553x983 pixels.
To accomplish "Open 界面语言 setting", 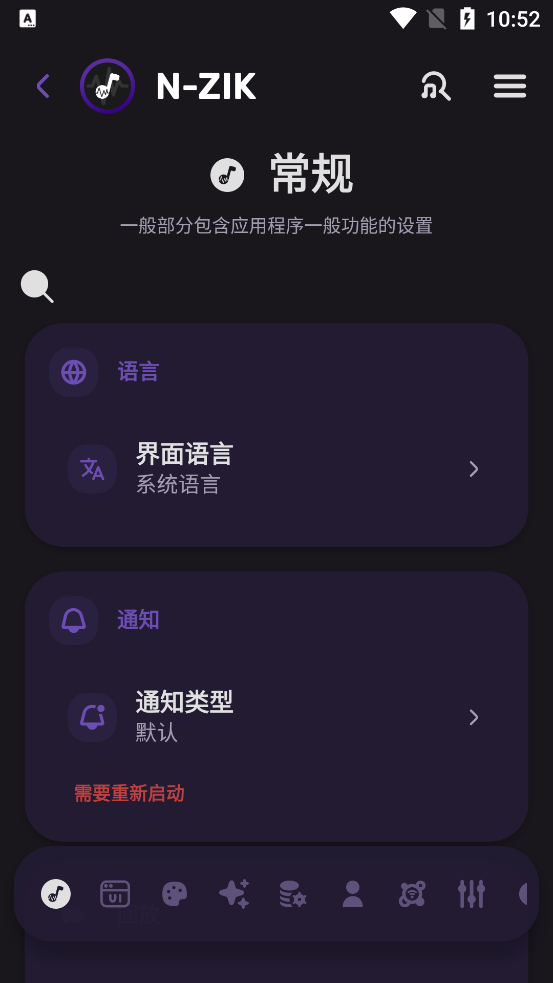I will [x=276, y=469].
